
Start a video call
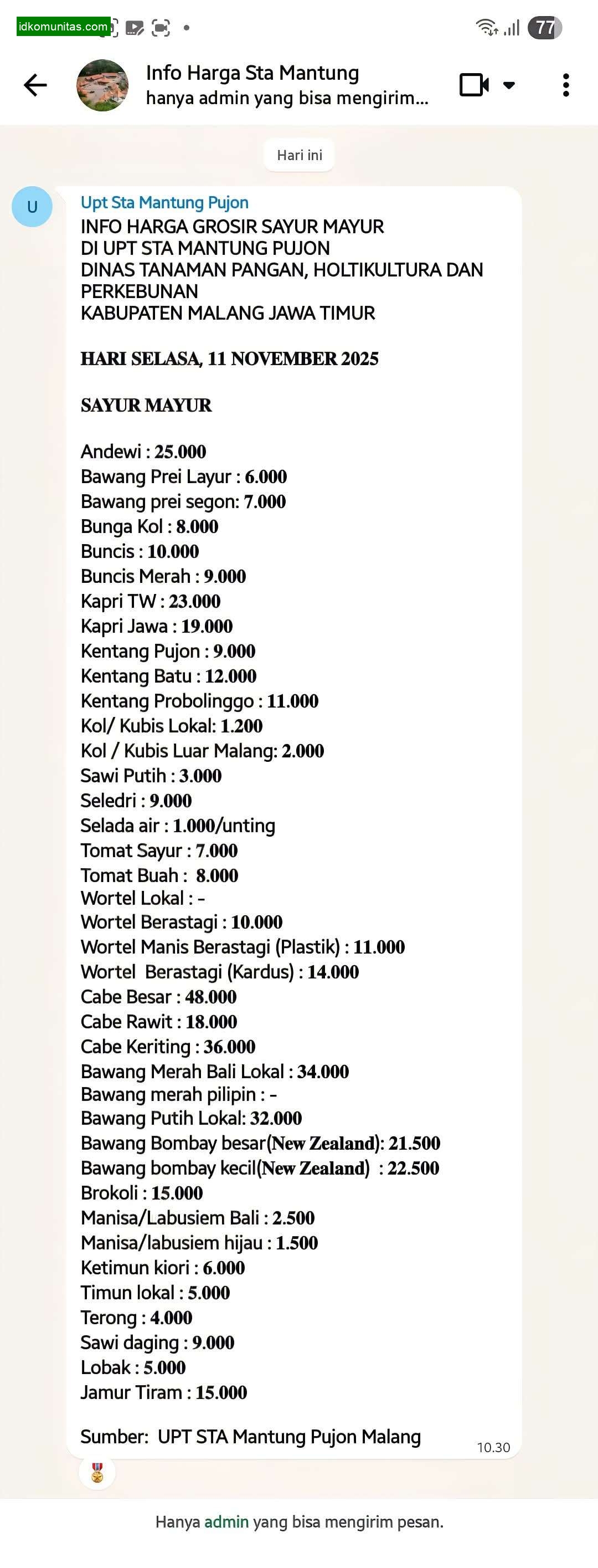tap(474, 85)
